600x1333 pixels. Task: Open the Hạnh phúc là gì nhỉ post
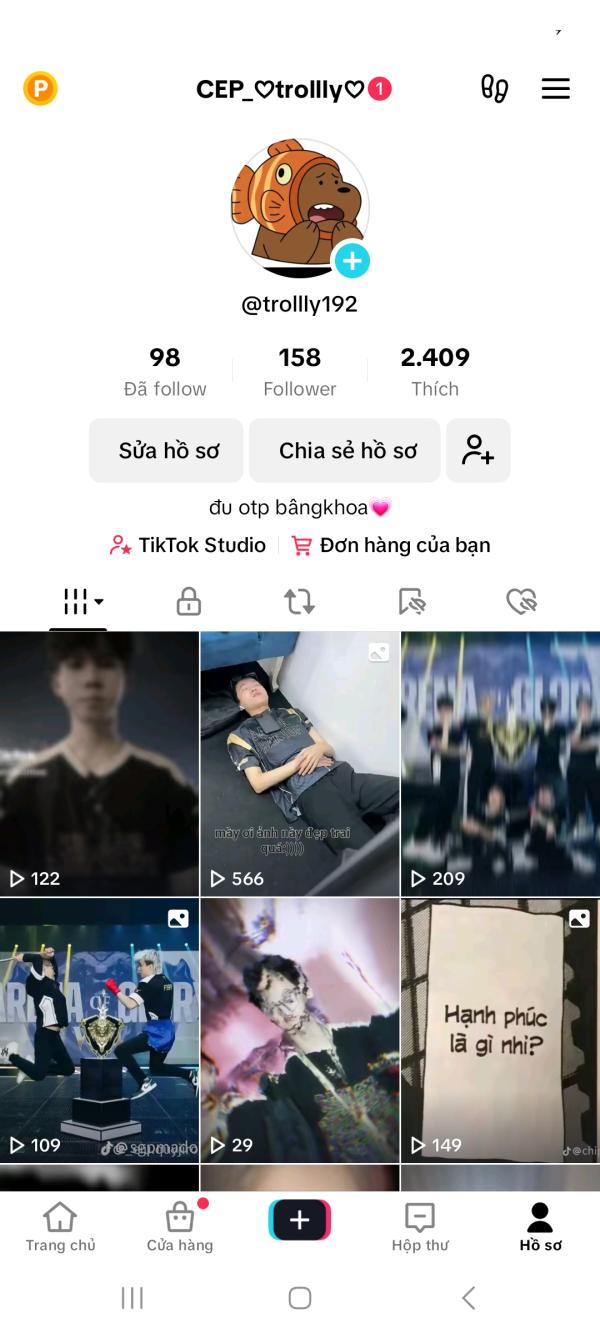500,1030
